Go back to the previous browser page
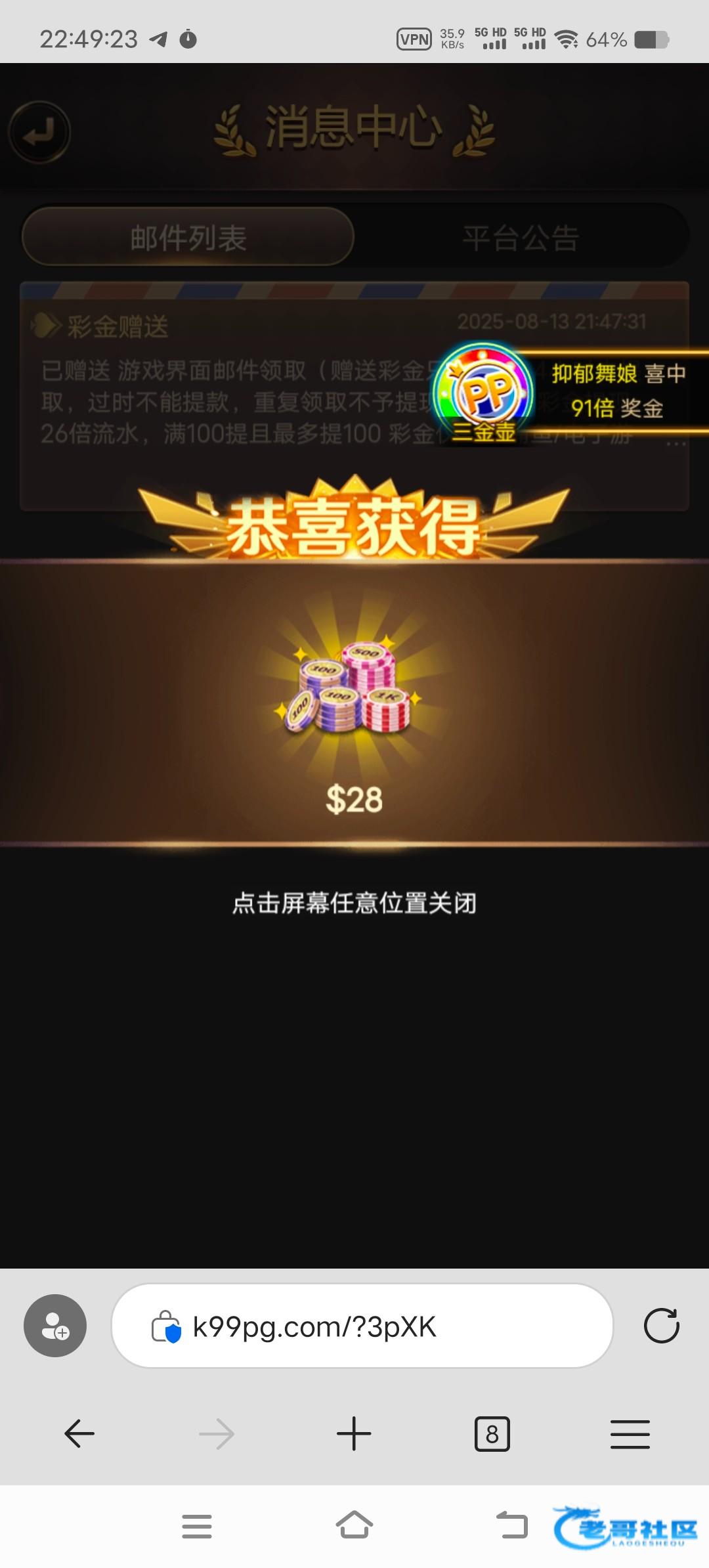This screenshot has height=1568, width=709. point(79,1433)
